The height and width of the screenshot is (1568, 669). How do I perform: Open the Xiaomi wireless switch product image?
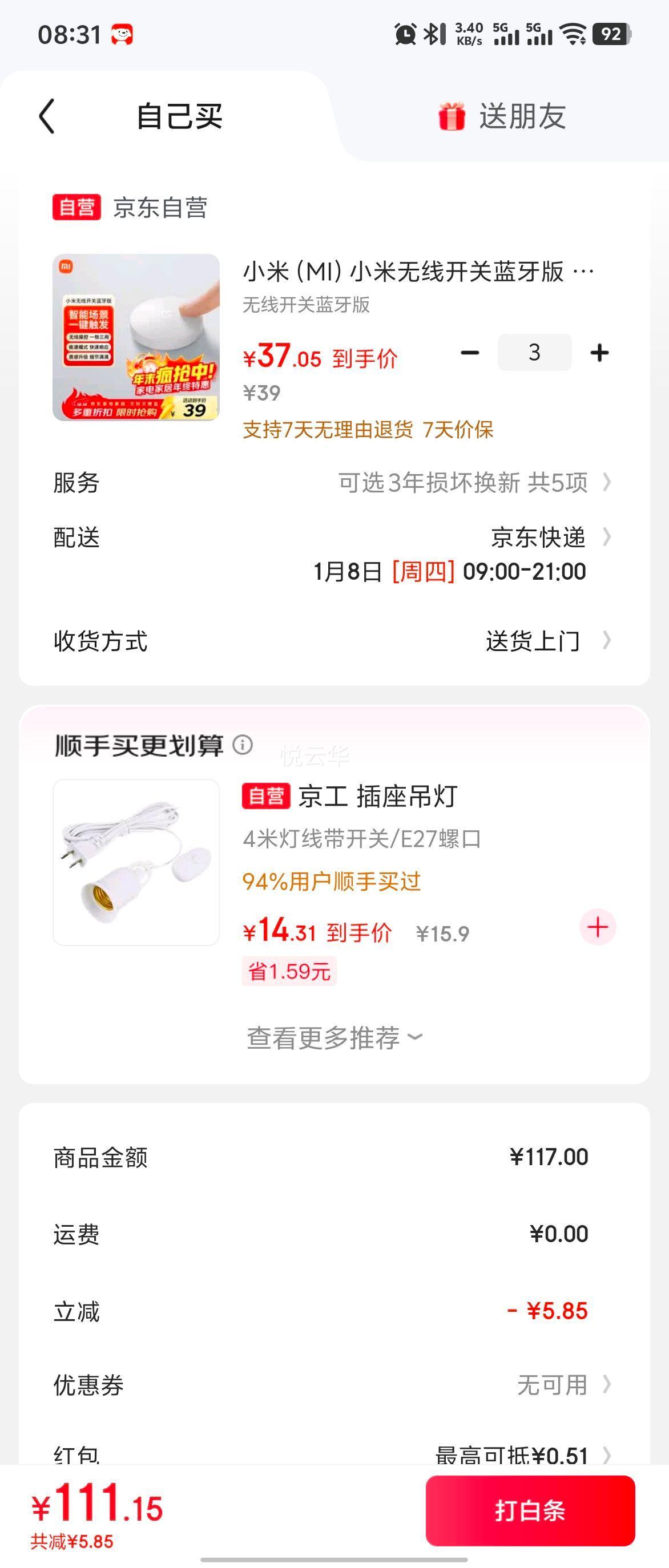pyautogui.click(x=136, y=337)
